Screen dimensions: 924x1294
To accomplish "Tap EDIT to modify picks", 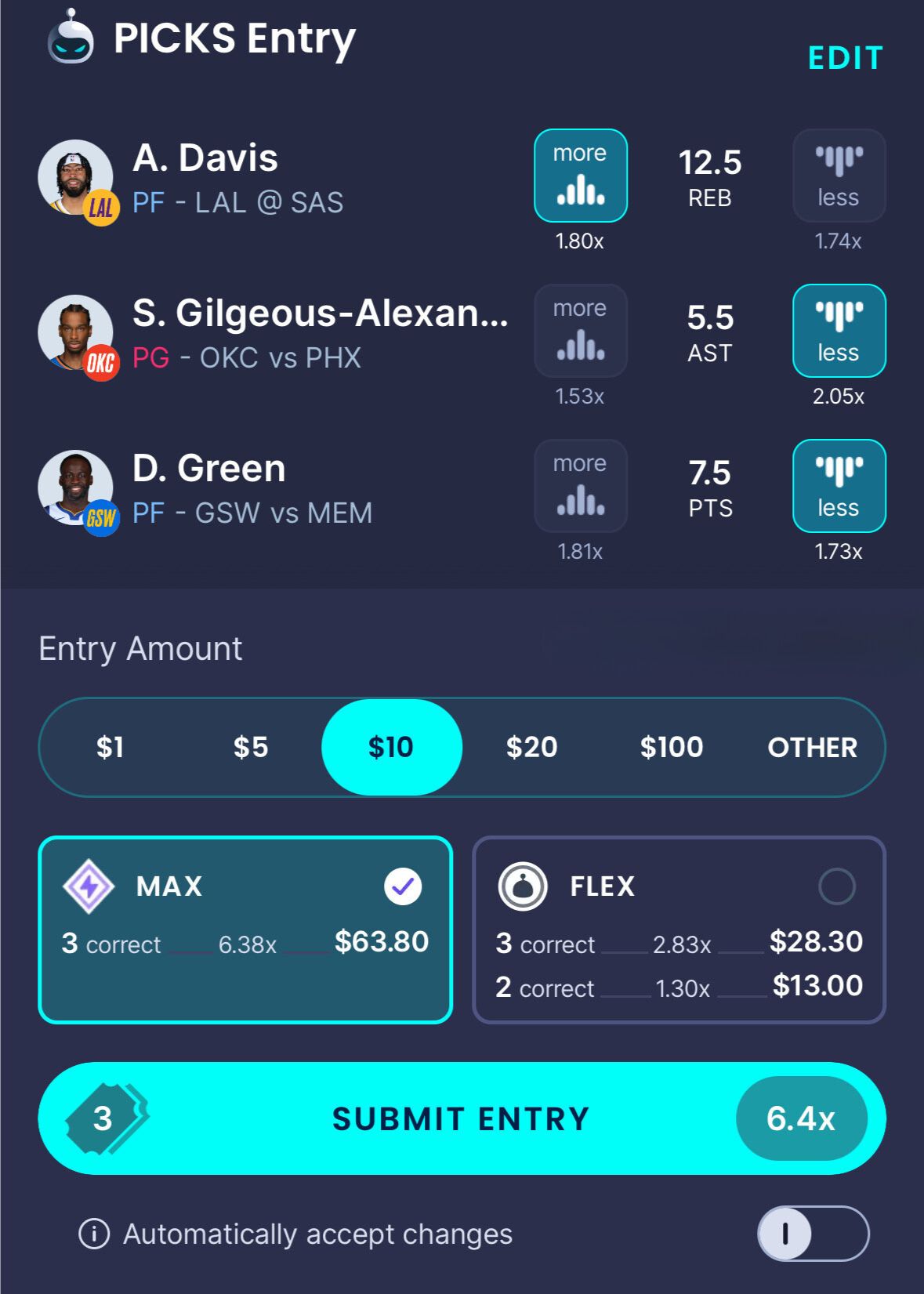I will (x=845, y=58).
